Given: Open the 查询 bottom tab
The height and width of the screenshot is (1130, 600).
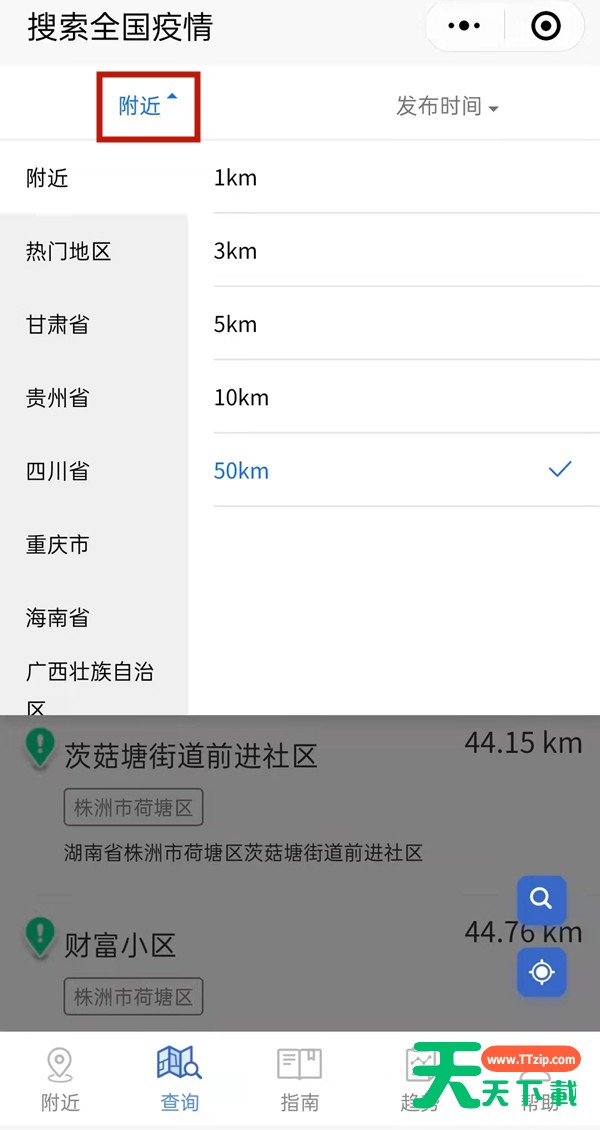Looking at the screenshot, I should [179, 1080].
